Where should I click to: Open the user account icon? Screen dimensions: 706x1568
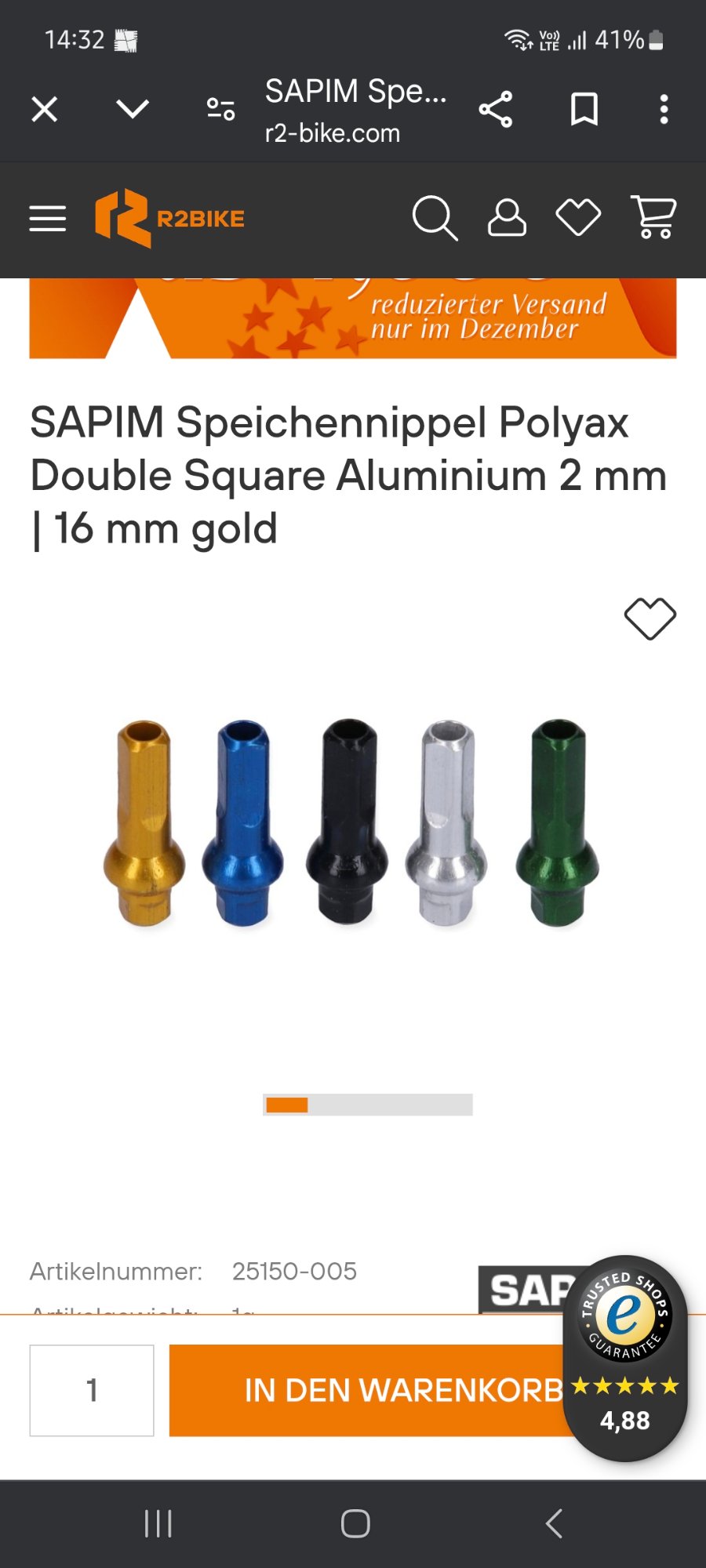click(x=507, y=218)
